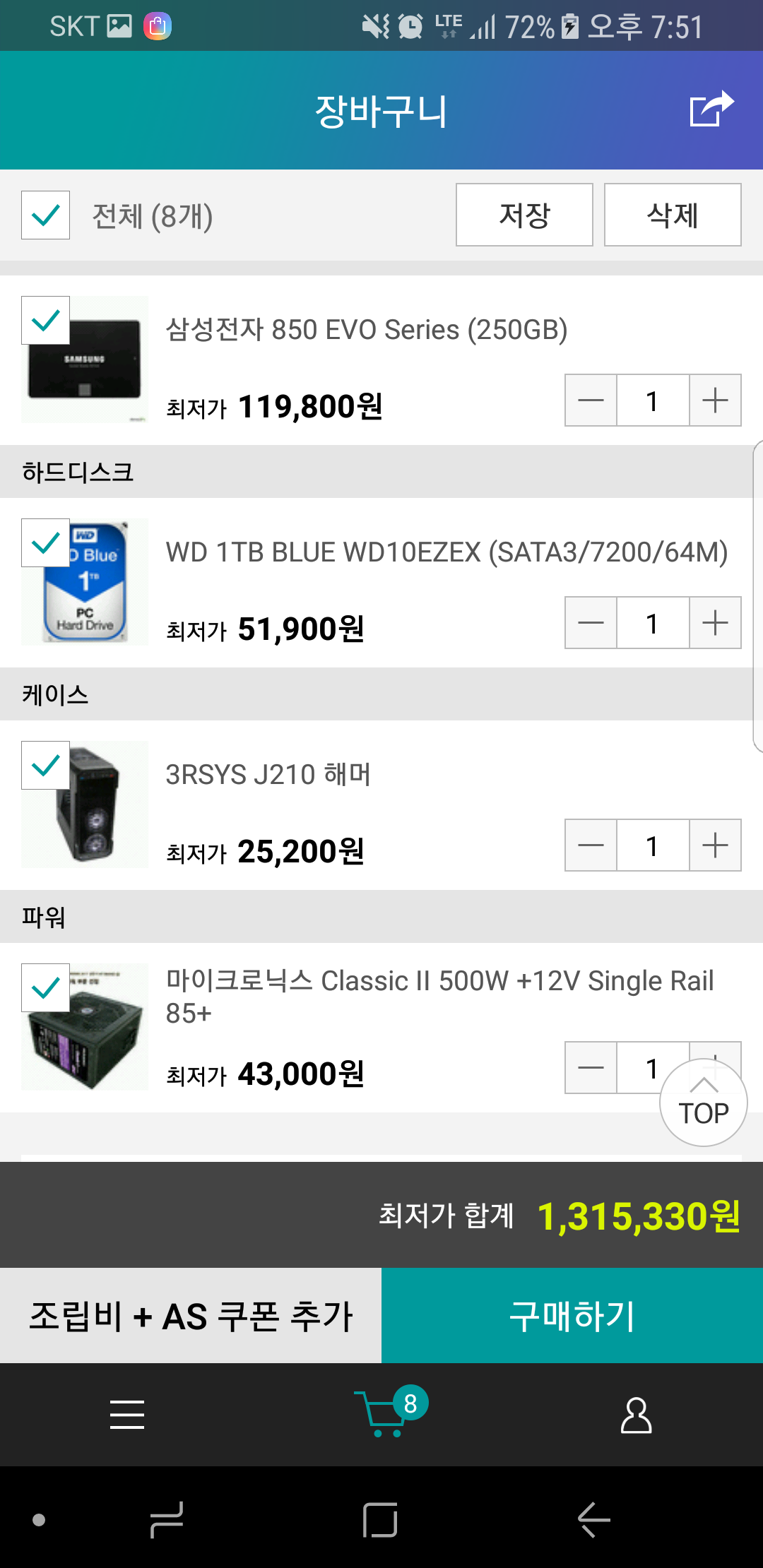Toggle the 전체 (8개) select-all checkbox
763x1568 pixels.
point(45,215)
